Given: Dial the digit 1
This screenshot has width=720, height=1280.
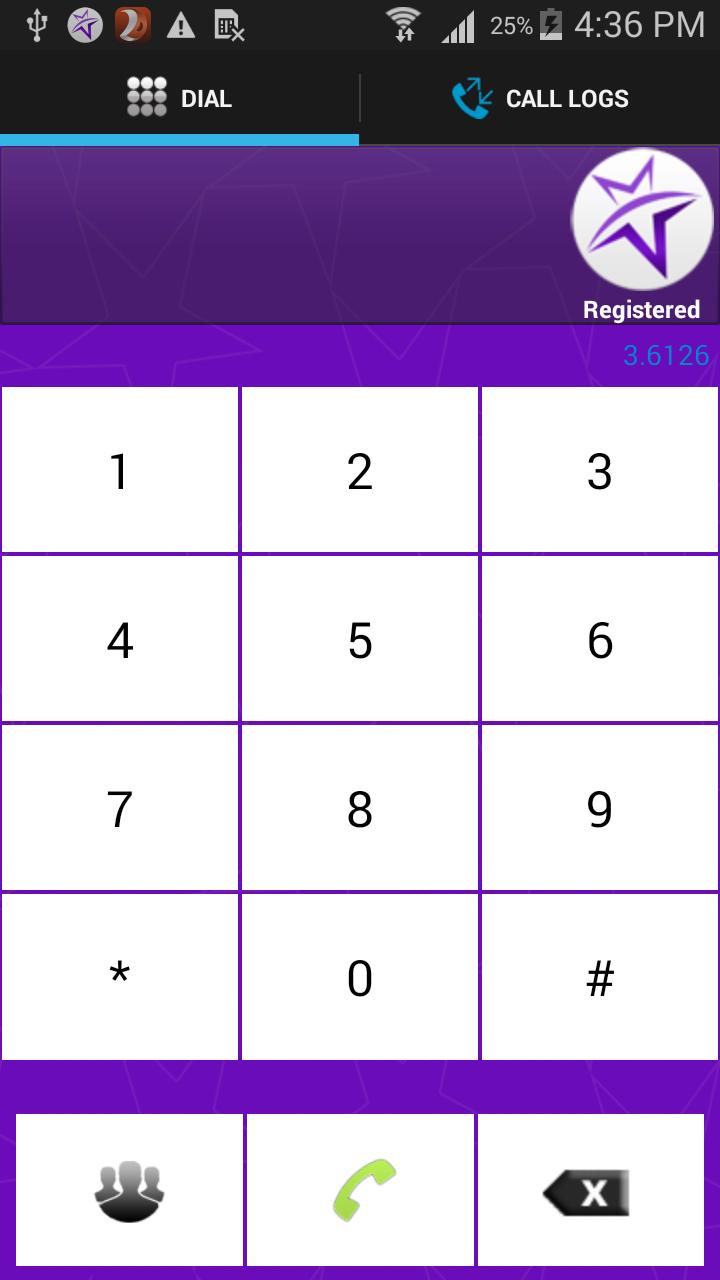Looking at the screenshot, I should click(120, 470).
